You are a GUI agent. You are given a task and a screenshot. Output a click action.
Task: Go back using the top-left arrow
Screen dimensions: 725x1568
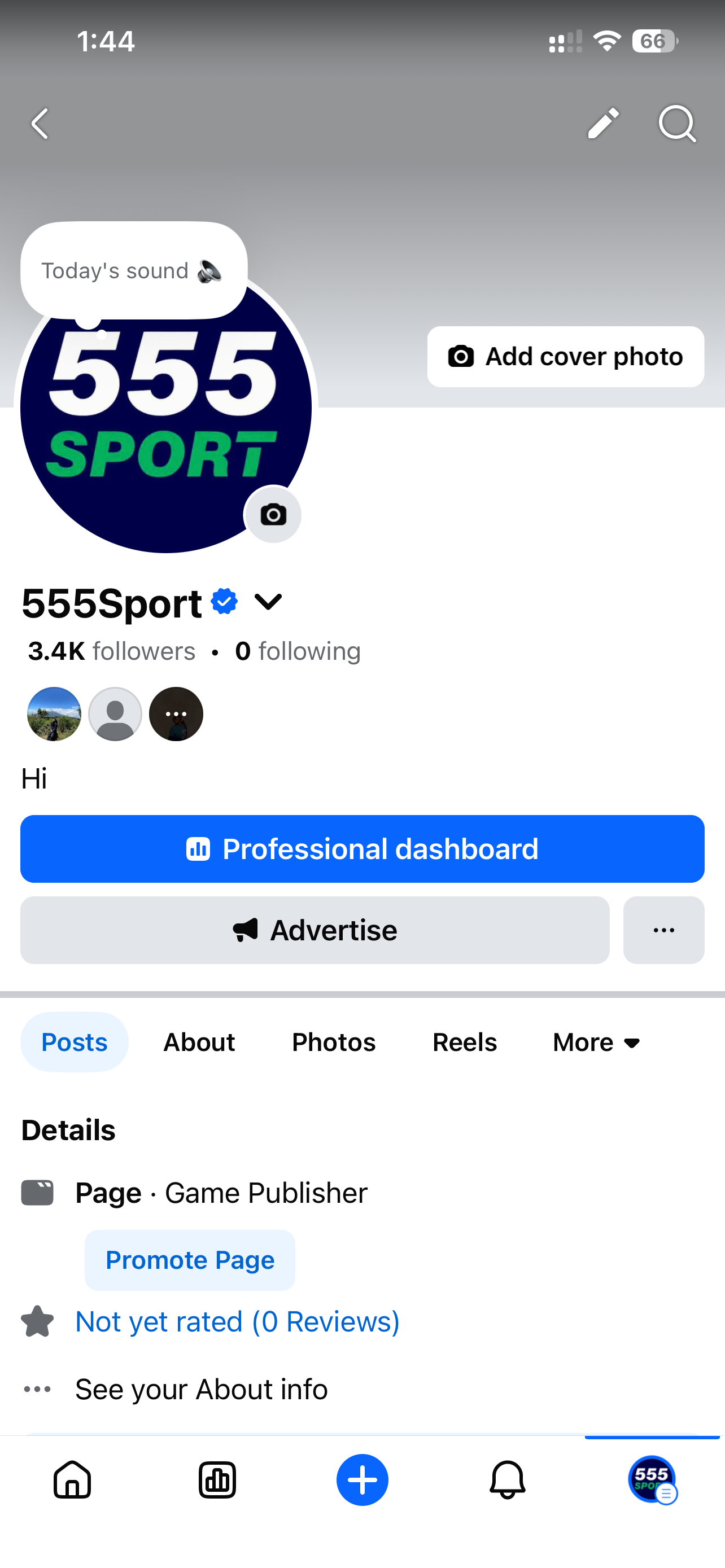click(x=40, y=124)
